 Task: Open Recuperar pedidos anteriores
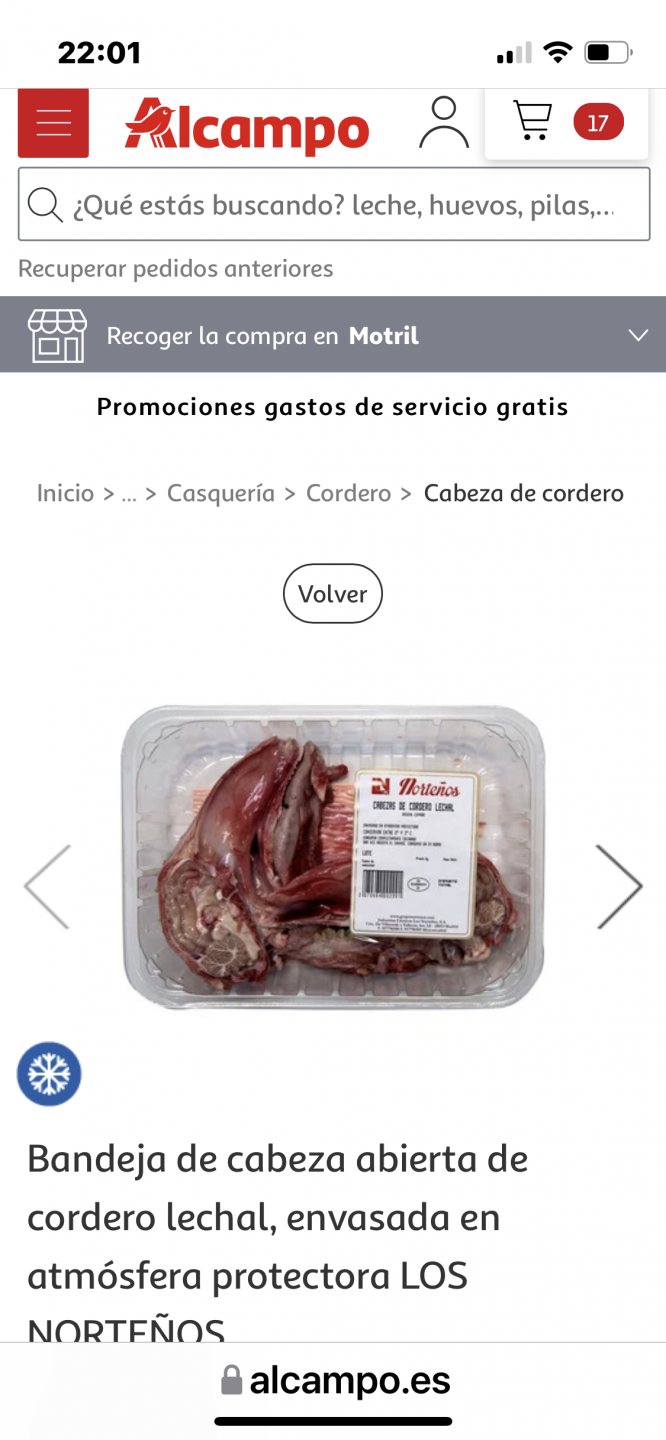coord(176,268)
